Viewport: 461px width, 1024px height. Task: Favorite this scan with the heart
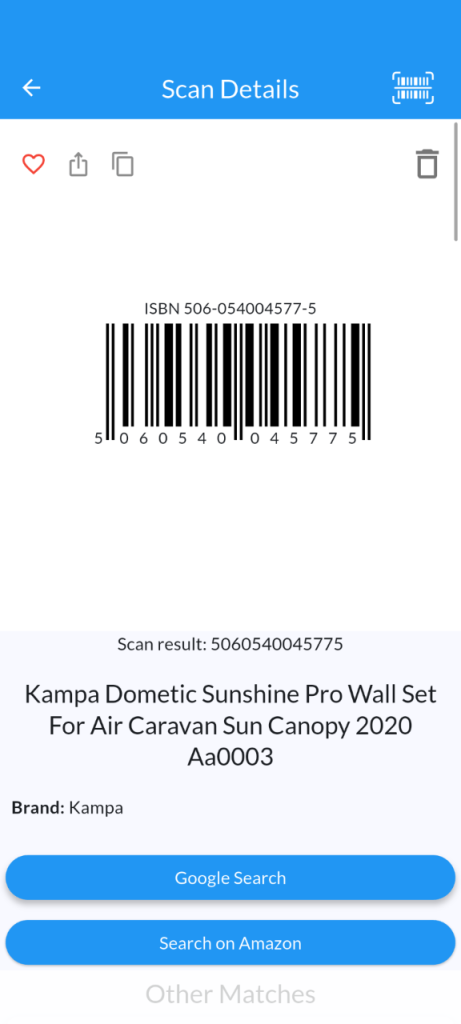click(x=33, y=164)
